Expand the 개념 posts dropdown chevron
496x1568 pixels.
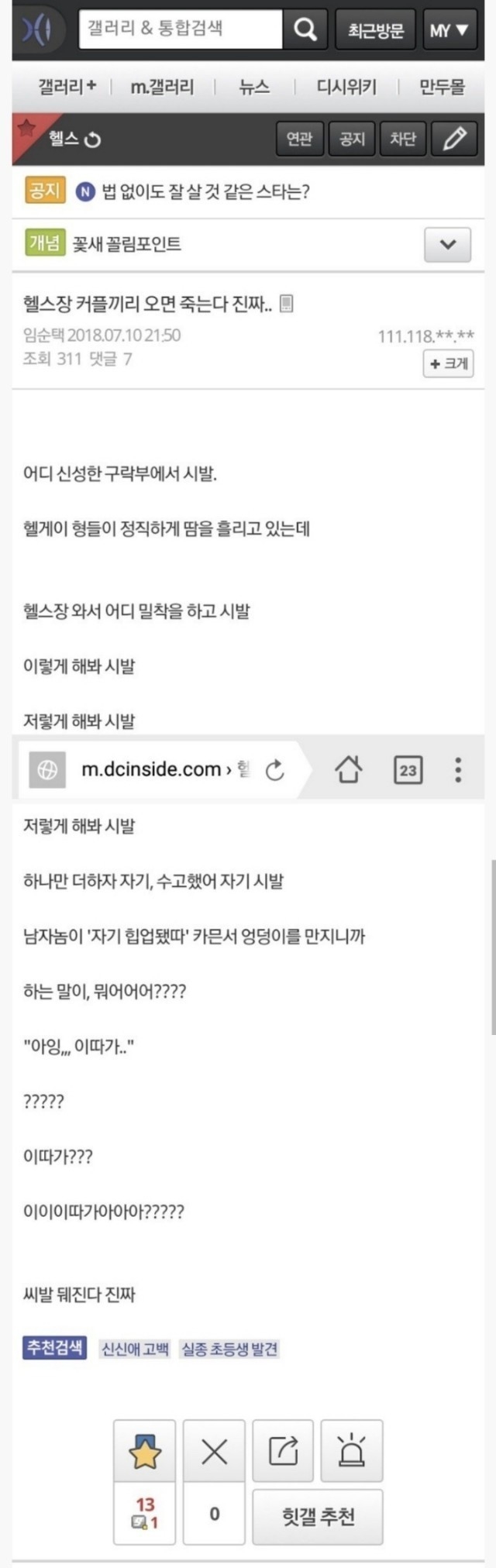point(447,245)
